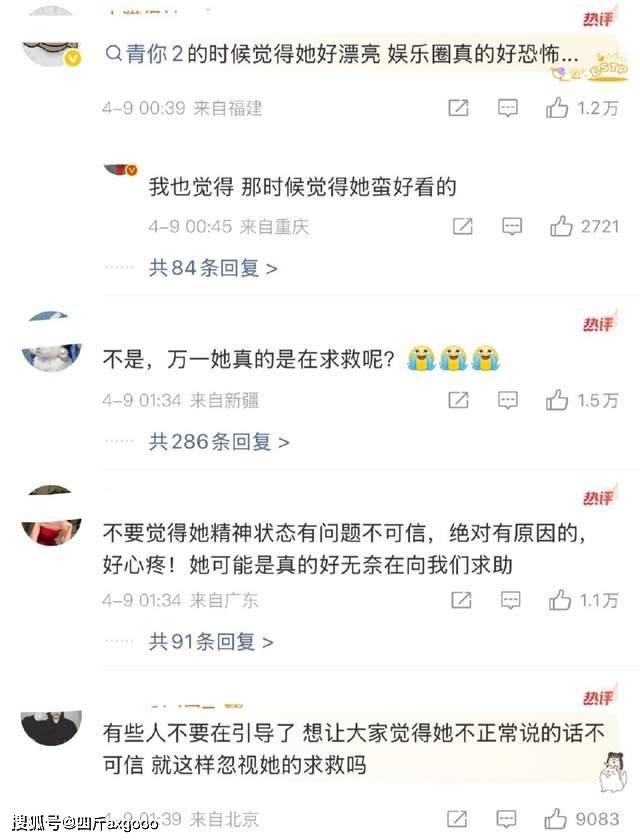This screenshot has height=840, width=640.
Task: Reply to the comment from 广东
Action: coord(511,601)
